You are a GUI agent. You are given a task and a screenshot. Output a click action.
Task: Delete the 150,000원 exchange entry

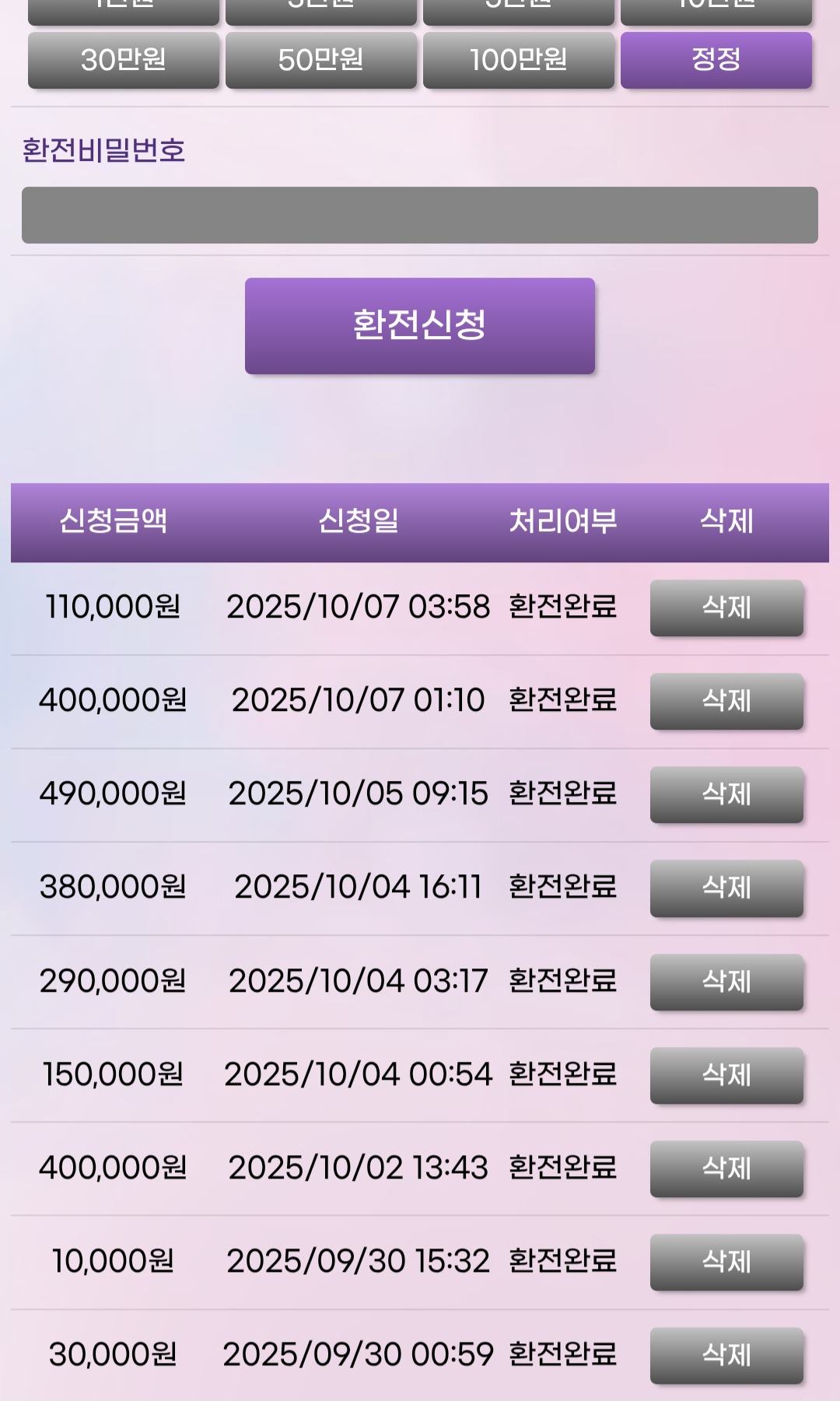(726, 1075)
